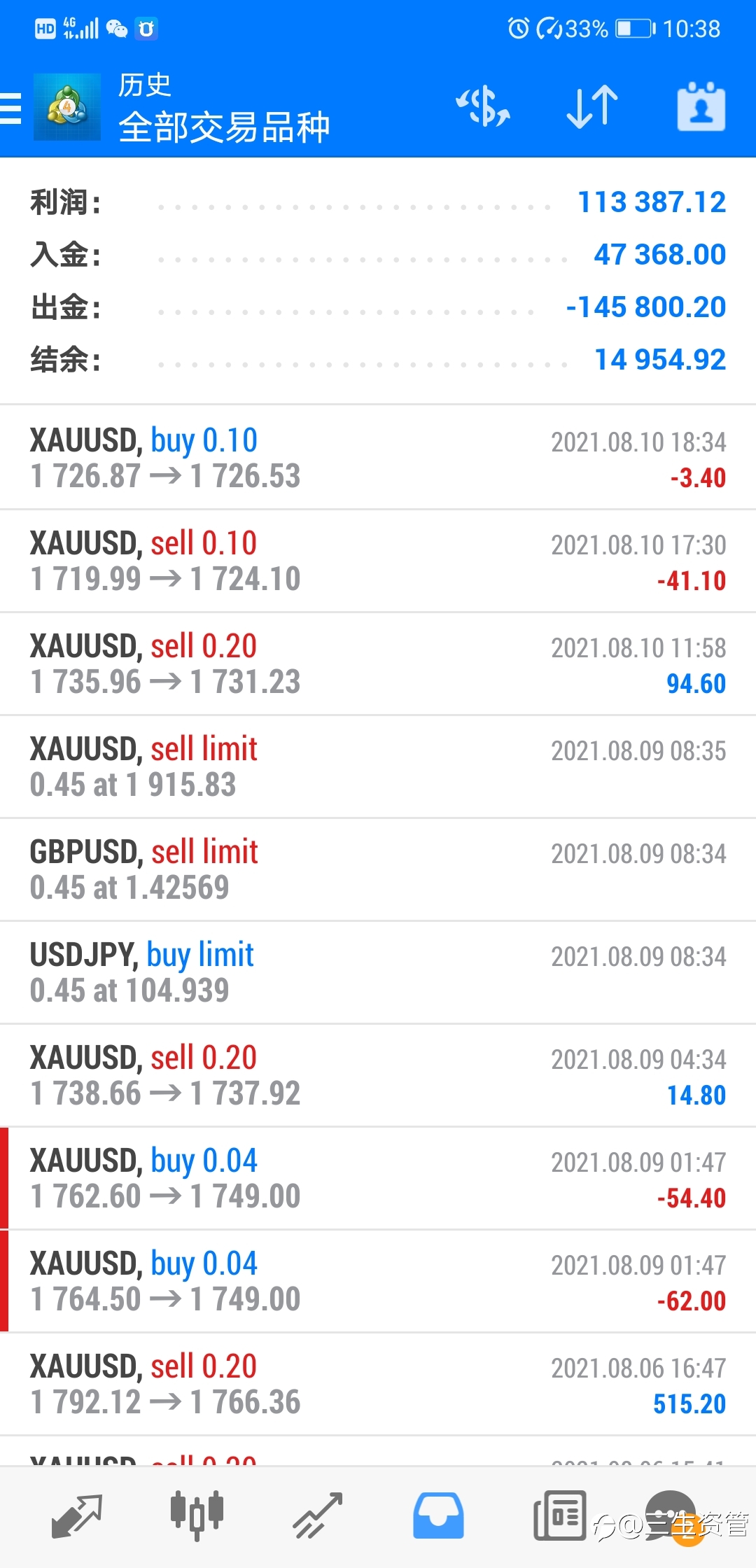This screenshot has height=1568, width=756.
Task: Open the symbol filter dollar icon
Action: point(483,107)
